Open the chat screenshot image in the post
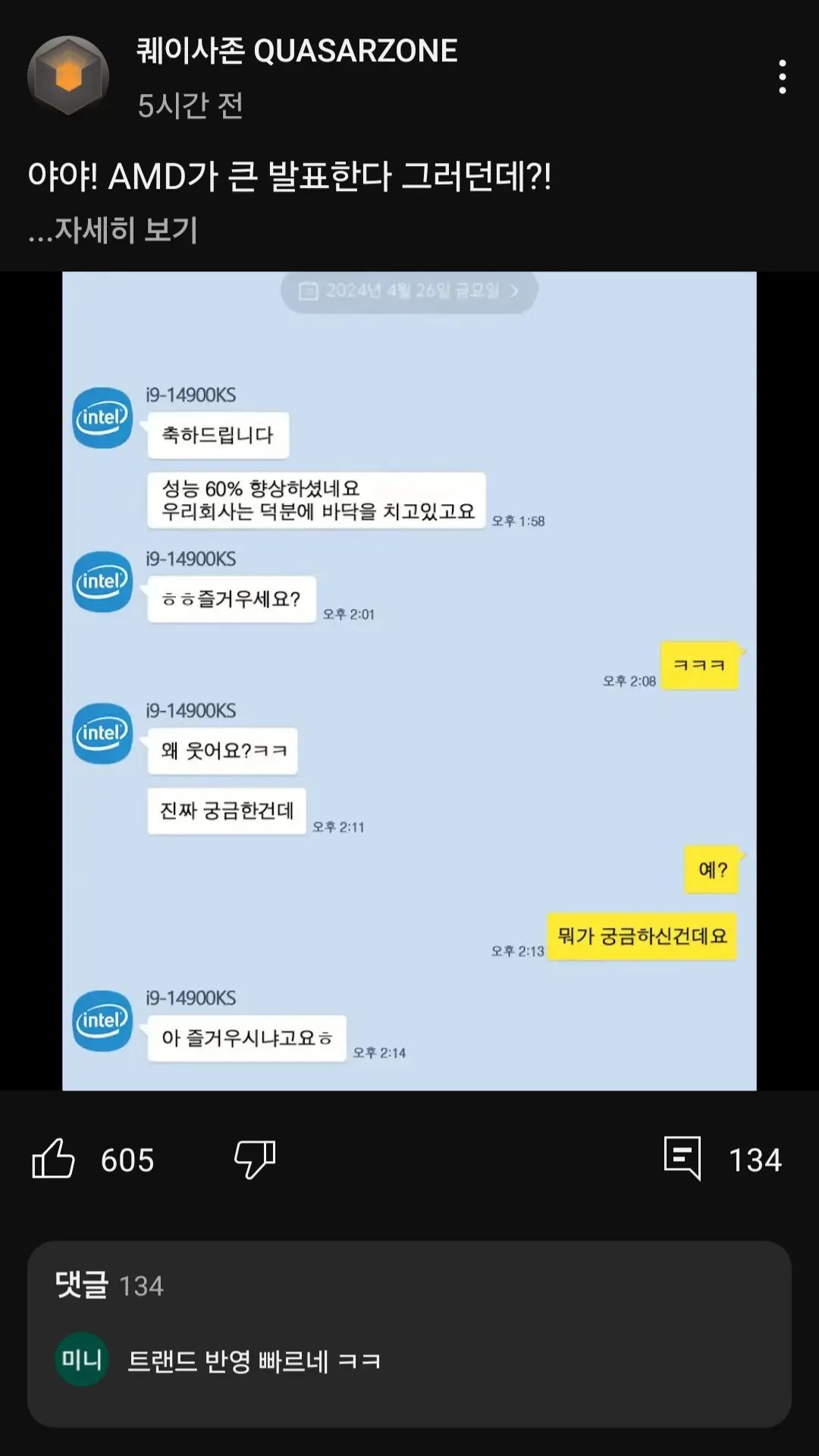Screen dimensions: 819x1456 tap(409, 681)
